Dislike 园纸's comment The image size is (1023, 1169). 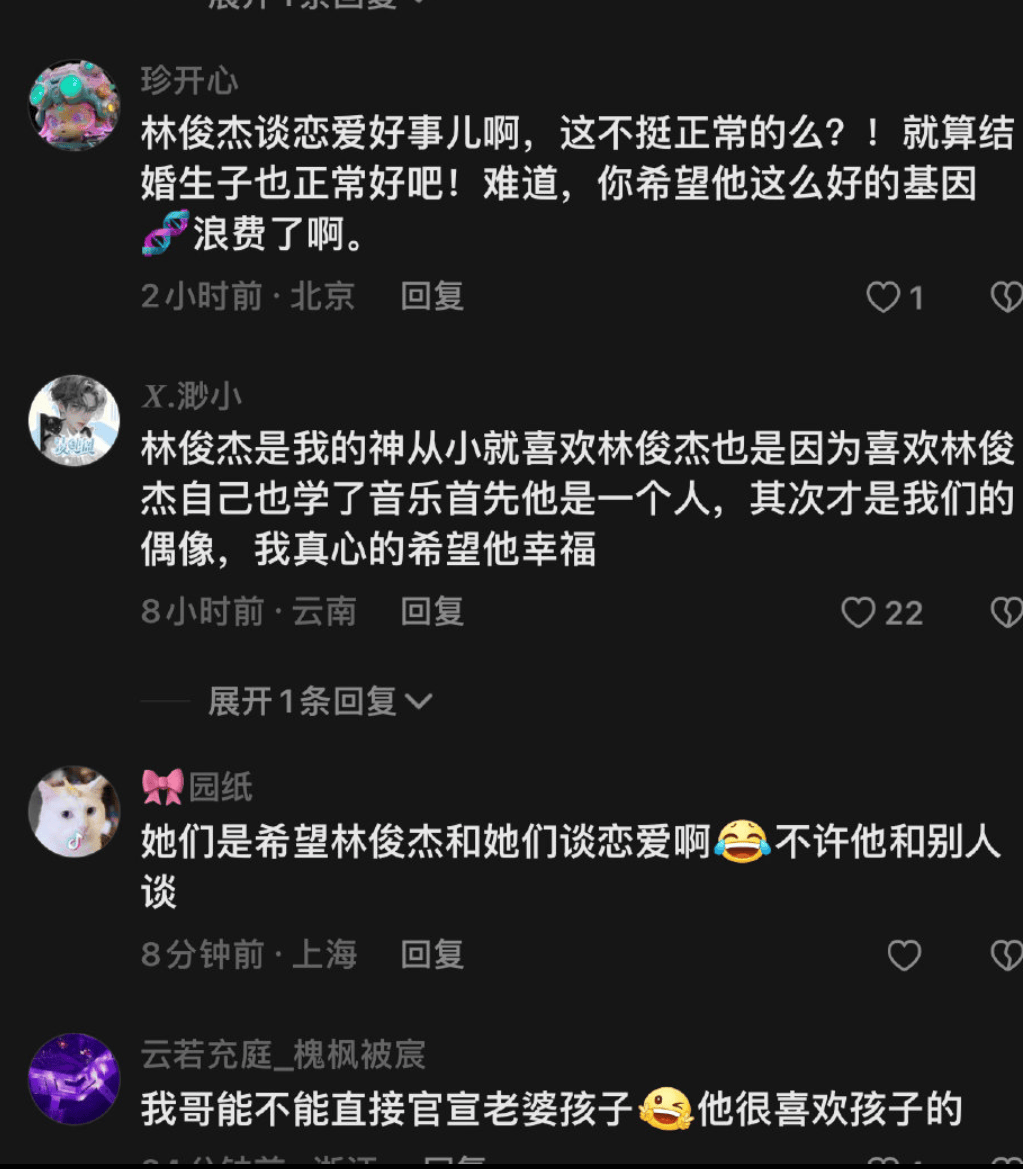click(1005, 956)
